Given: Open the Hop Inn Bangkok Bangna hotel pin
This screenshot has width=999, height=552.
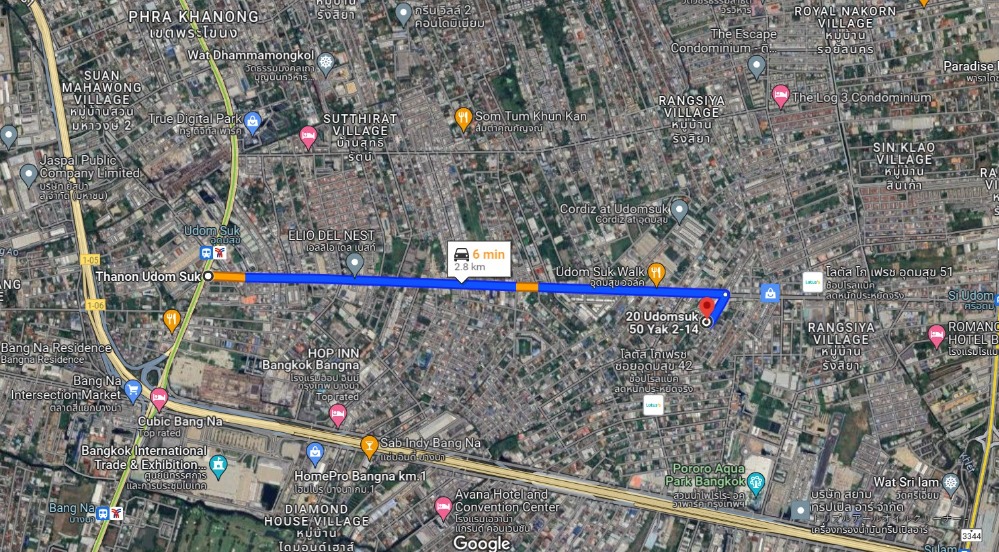Looking at the screenshot, I should point(338,412).
